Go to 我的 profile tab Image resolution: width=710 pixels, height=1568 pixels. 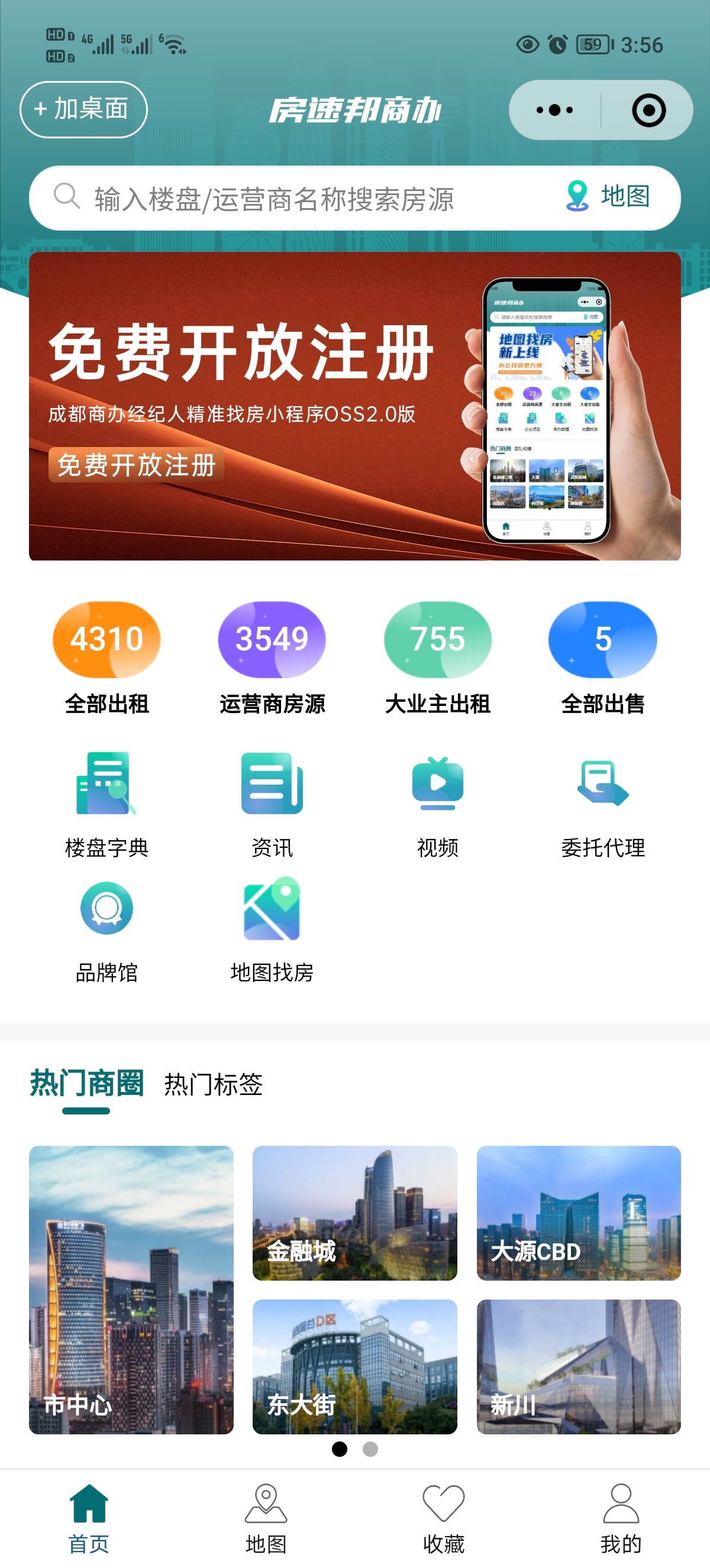(x=621, y=1518)
